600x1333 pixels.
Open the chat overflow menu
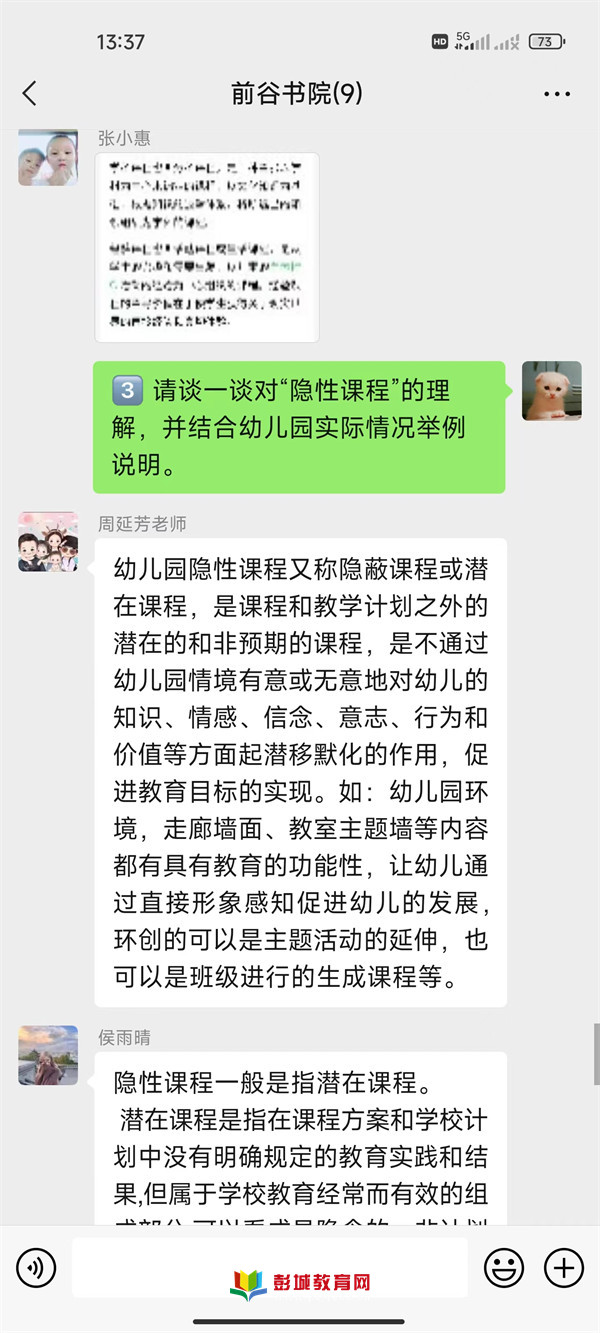[x=557, y=94]
